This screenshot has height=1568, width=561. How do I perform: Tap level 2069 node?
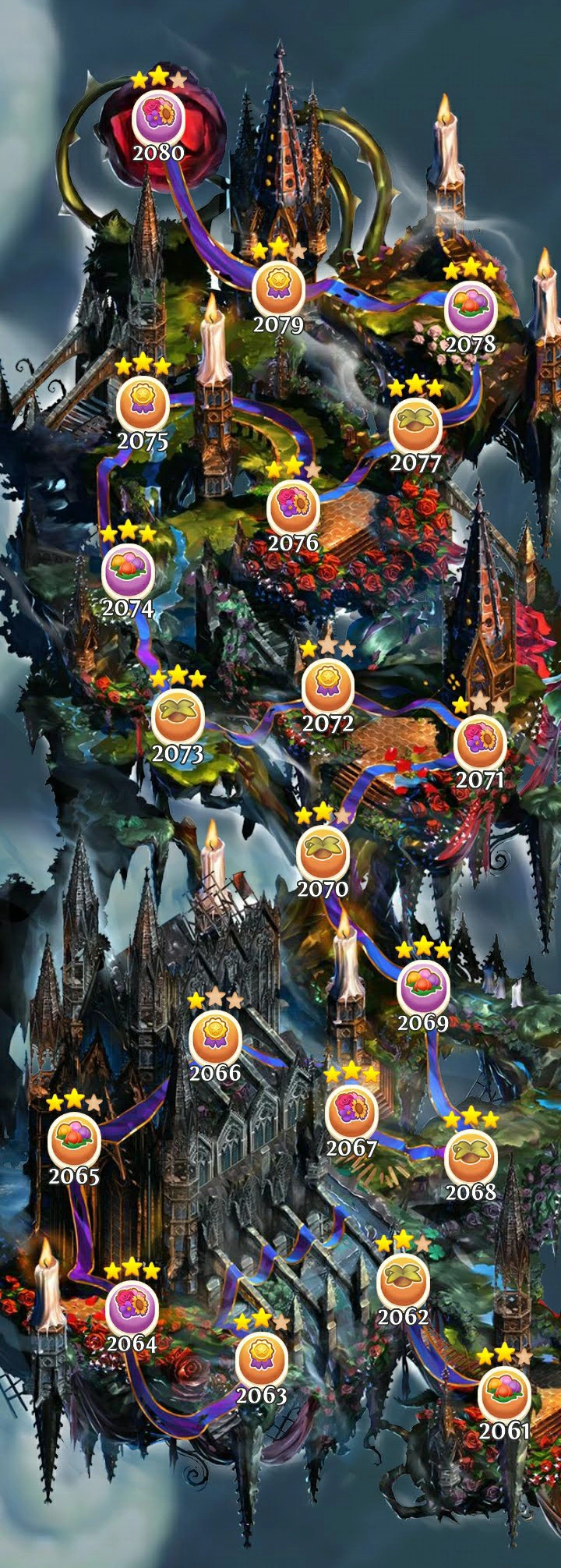click(x=423, y=987)
